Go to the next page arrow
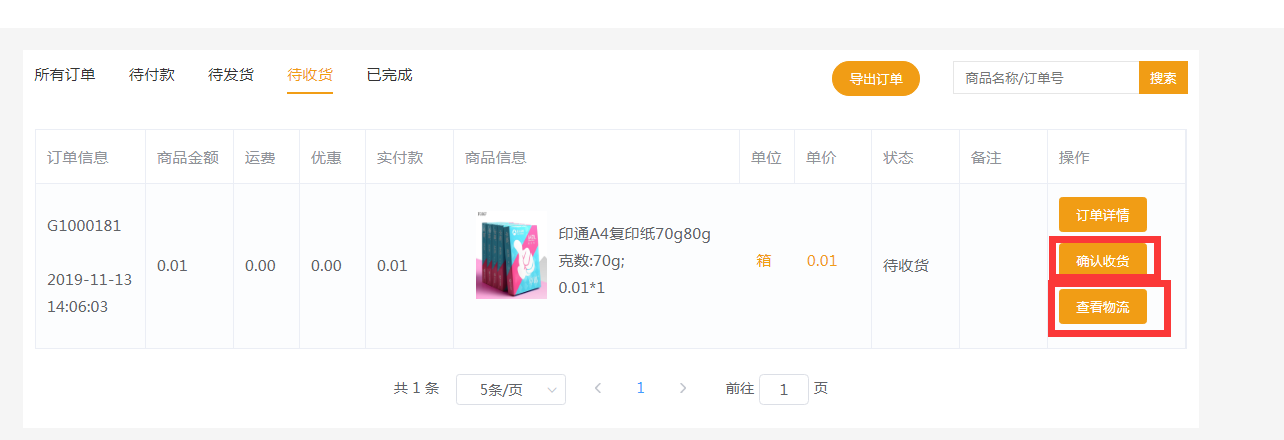The image size is (1284, 440). [683, 388]
